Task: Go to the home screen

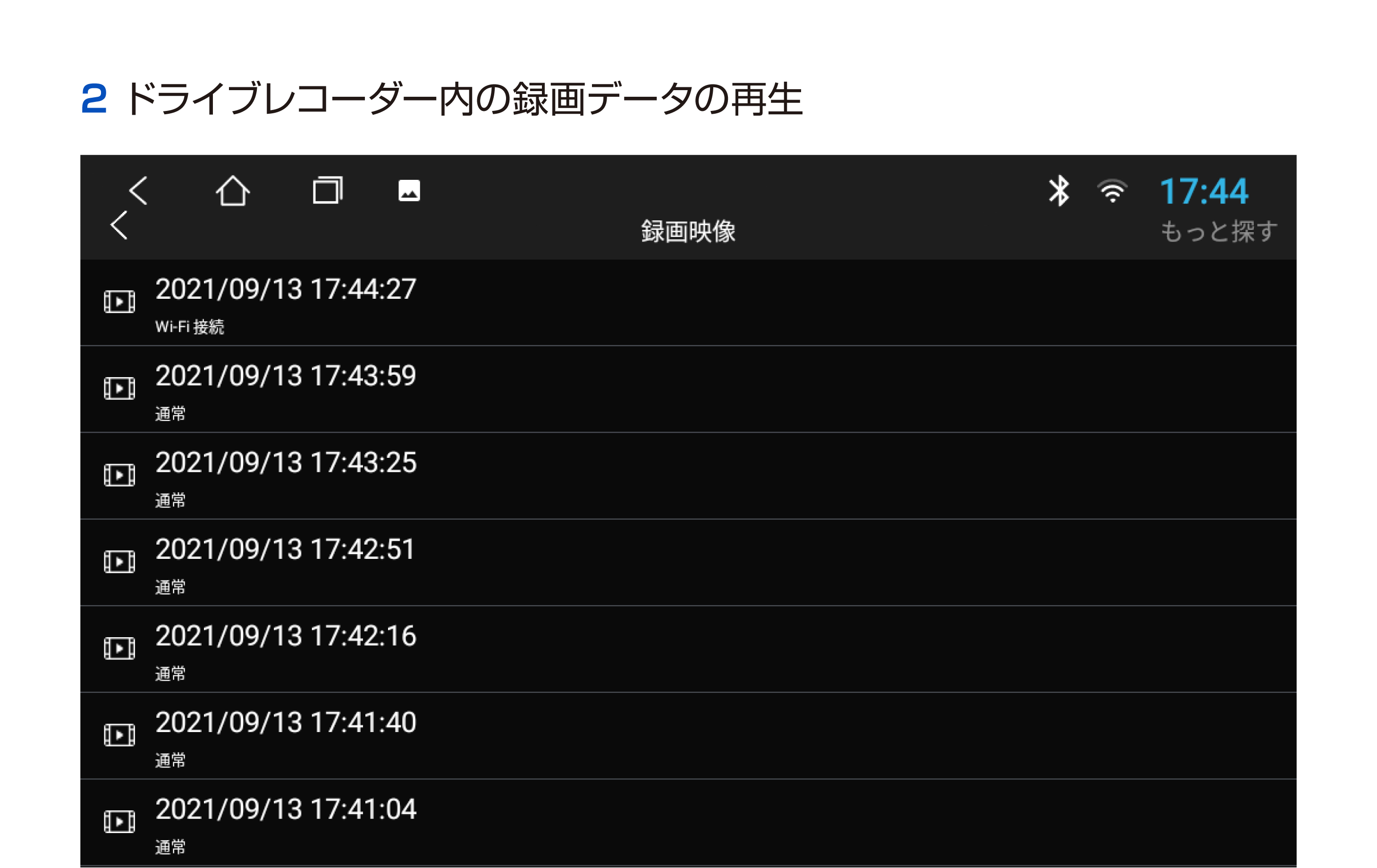Action: click(x=232, y=190)
